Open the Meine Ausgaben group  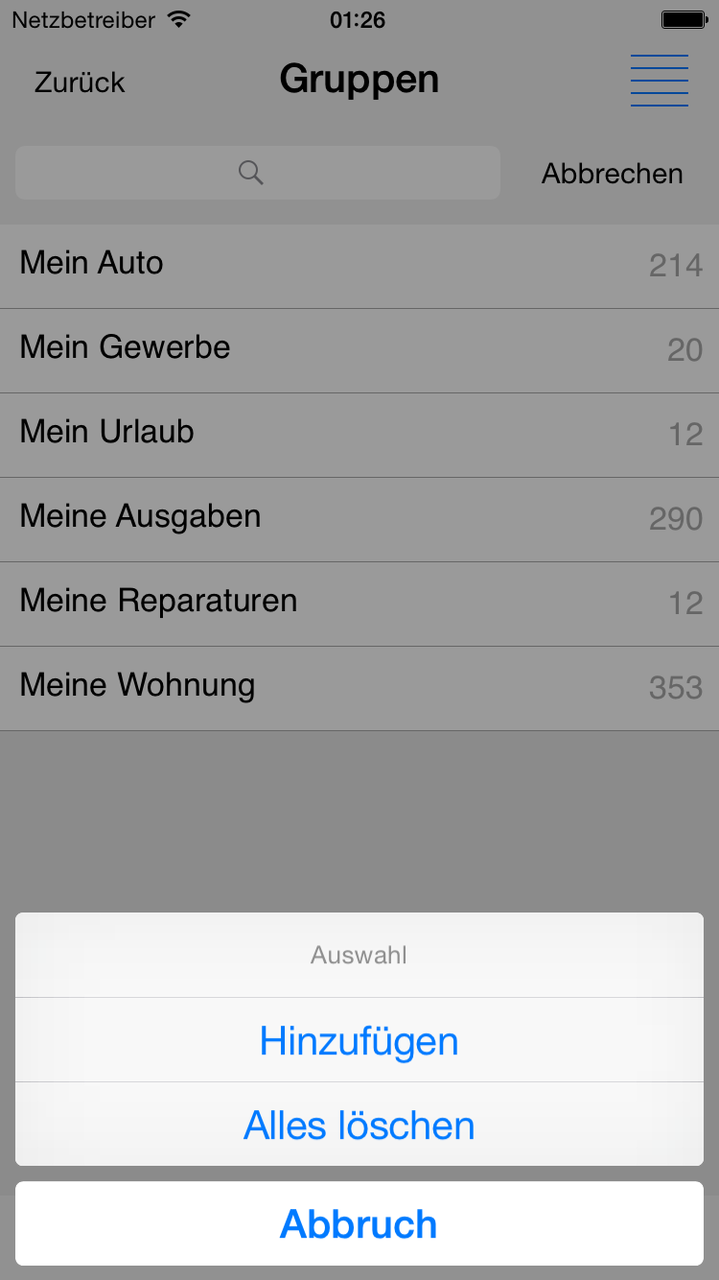click(359, 520)
